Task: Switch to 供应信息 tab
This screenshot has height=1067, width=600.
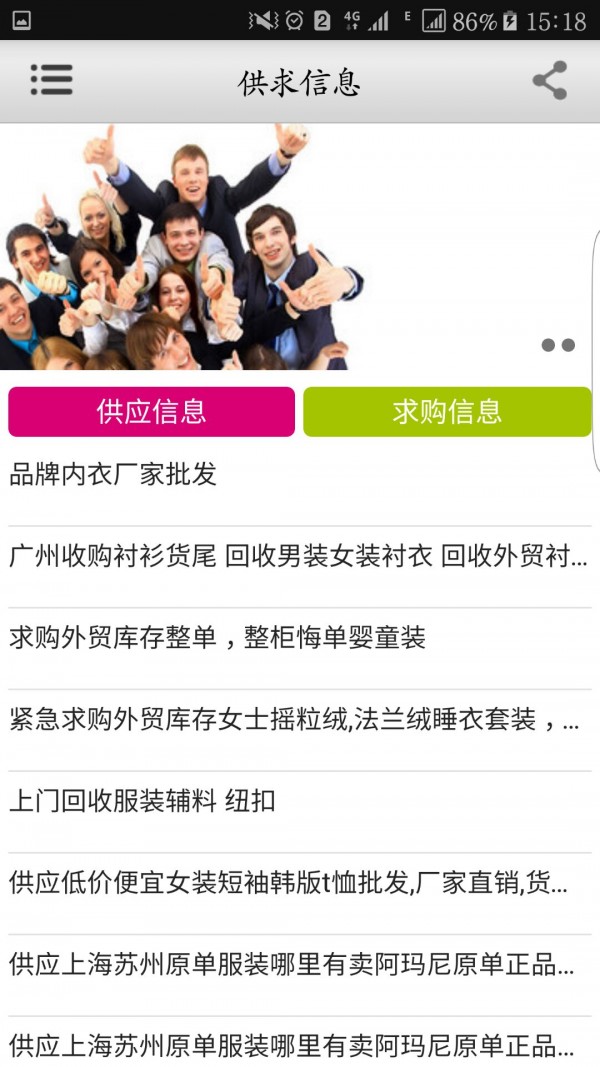Action: [151, 411]
